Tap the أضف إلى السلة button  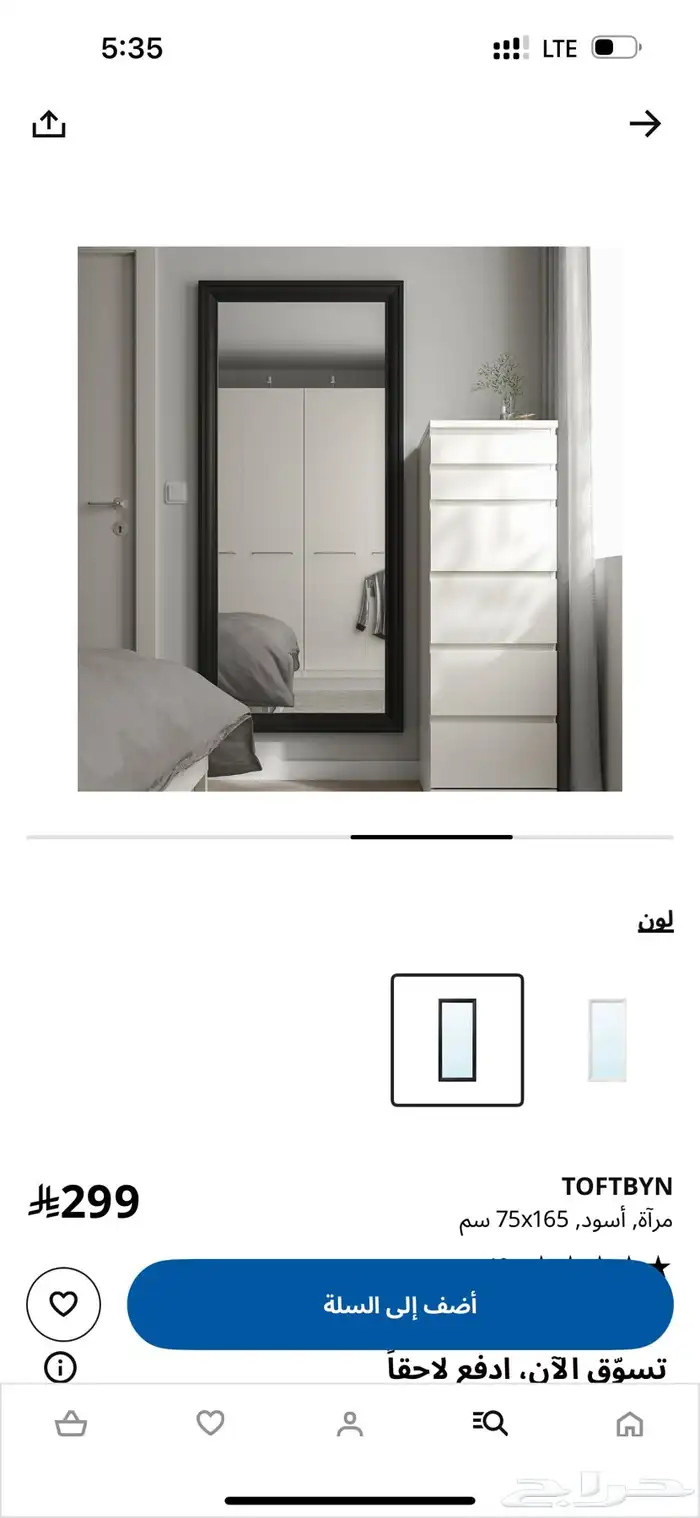tap(400, 1304)
